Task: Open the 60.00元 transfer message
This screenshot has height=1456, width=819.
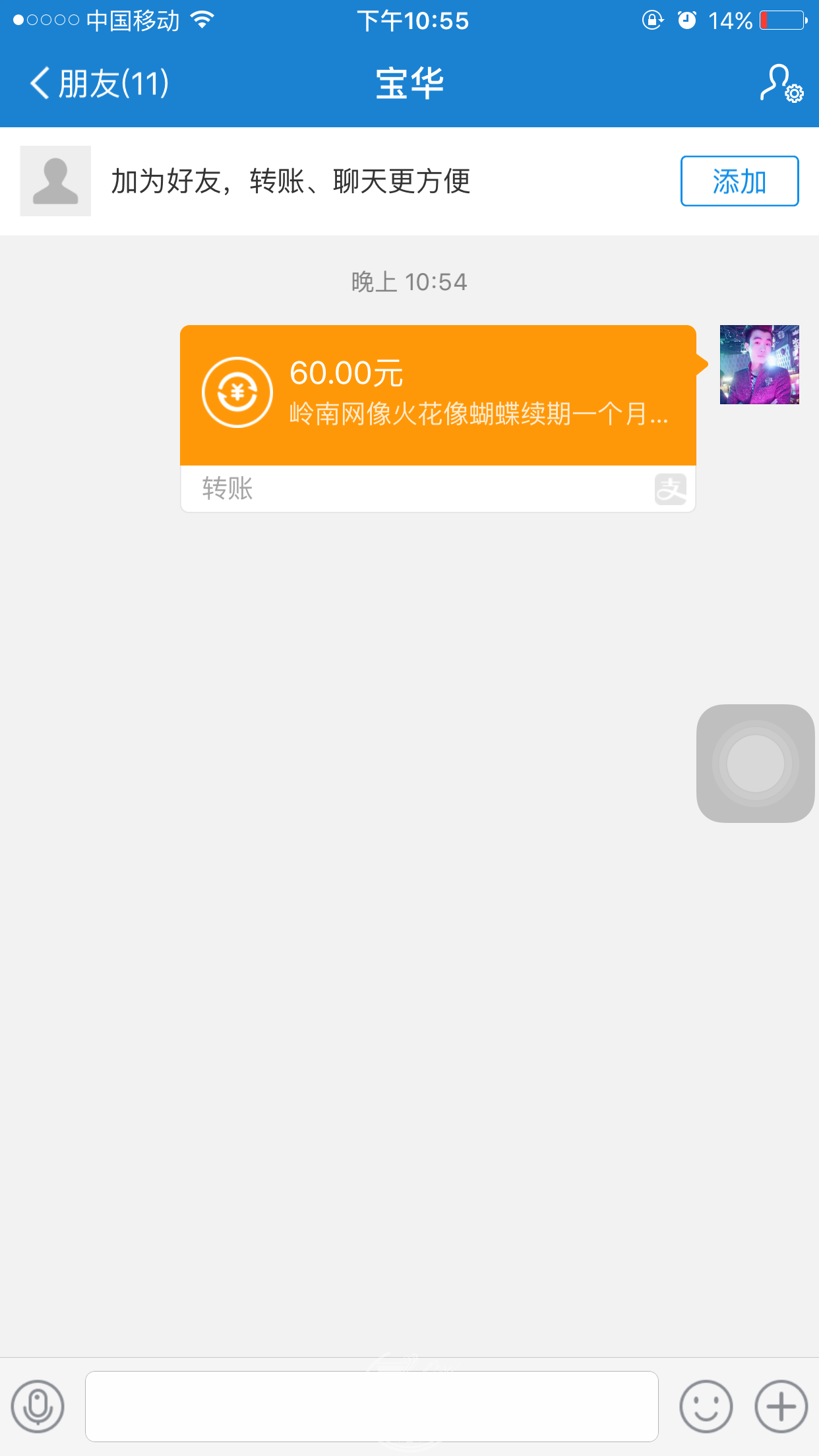Action: pos(438,396)
